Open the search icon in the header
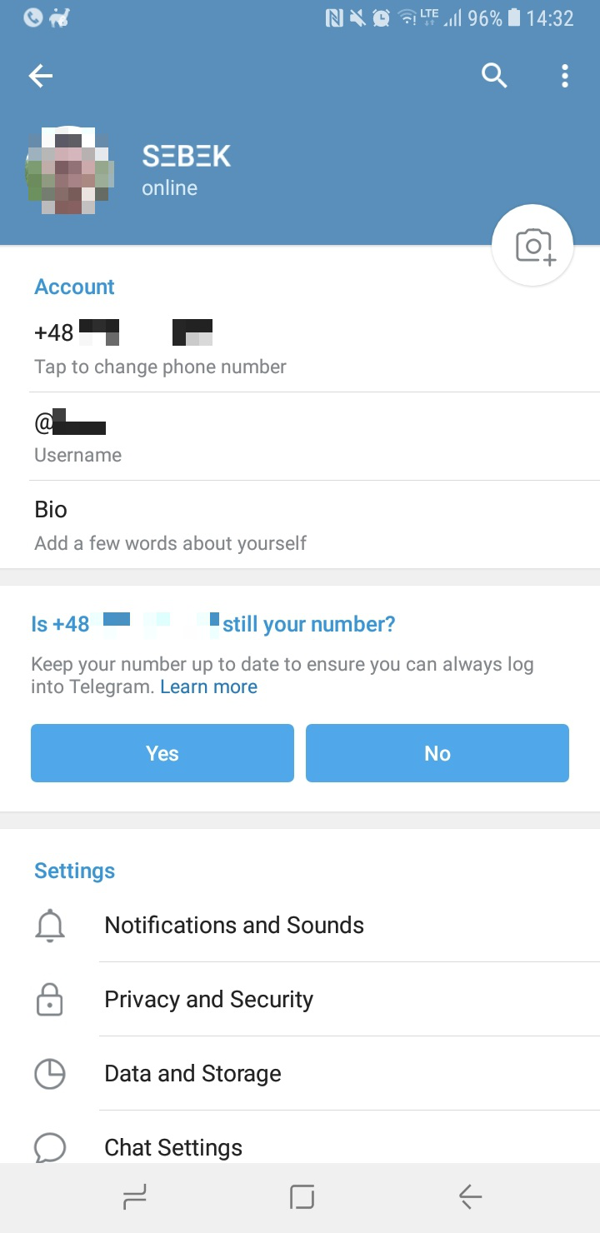The height and width of the screenshot is (1233, 600). point(494,76)
